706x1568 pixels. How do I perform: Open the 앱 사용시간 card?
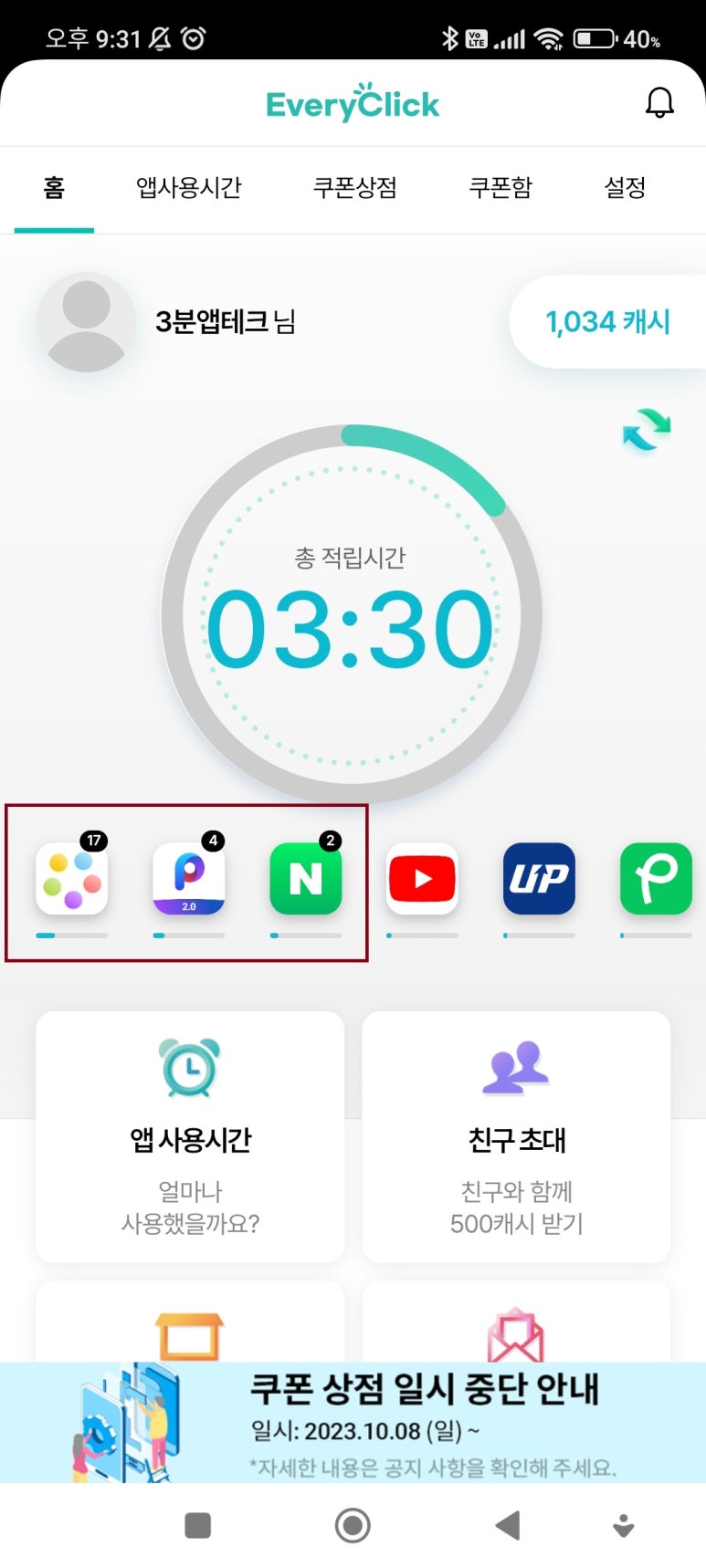(x=190, y=1136)
